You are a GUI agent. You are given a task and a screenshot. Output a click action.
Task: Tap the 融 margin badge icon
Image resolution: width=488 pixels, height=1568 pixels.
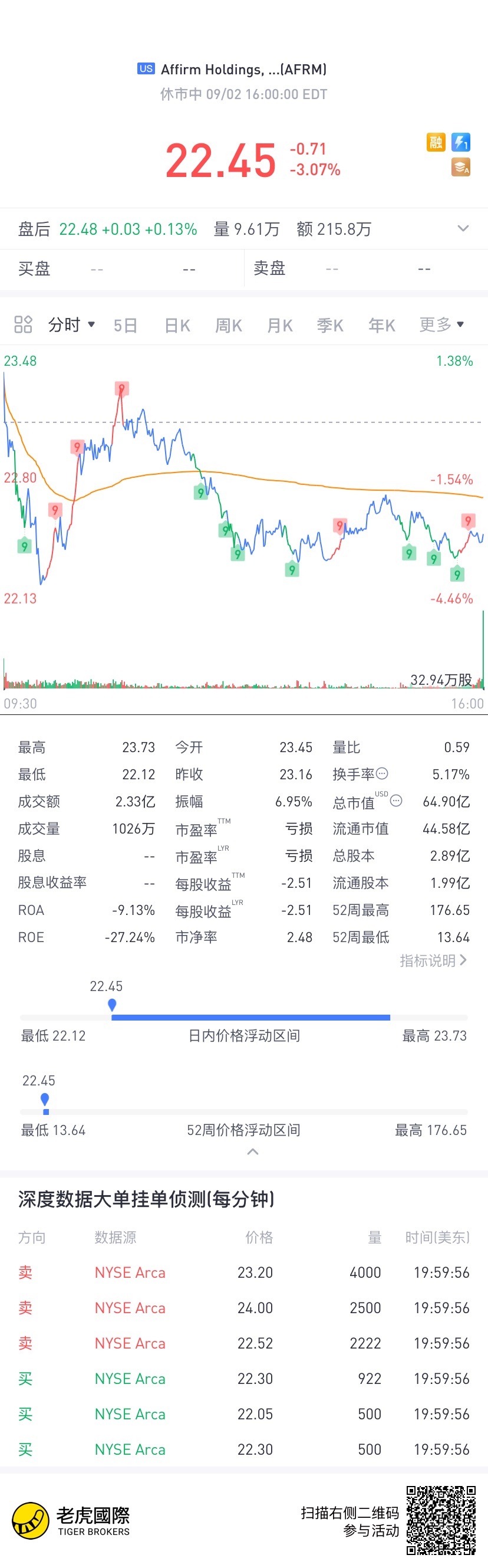(x=436, y=142)
